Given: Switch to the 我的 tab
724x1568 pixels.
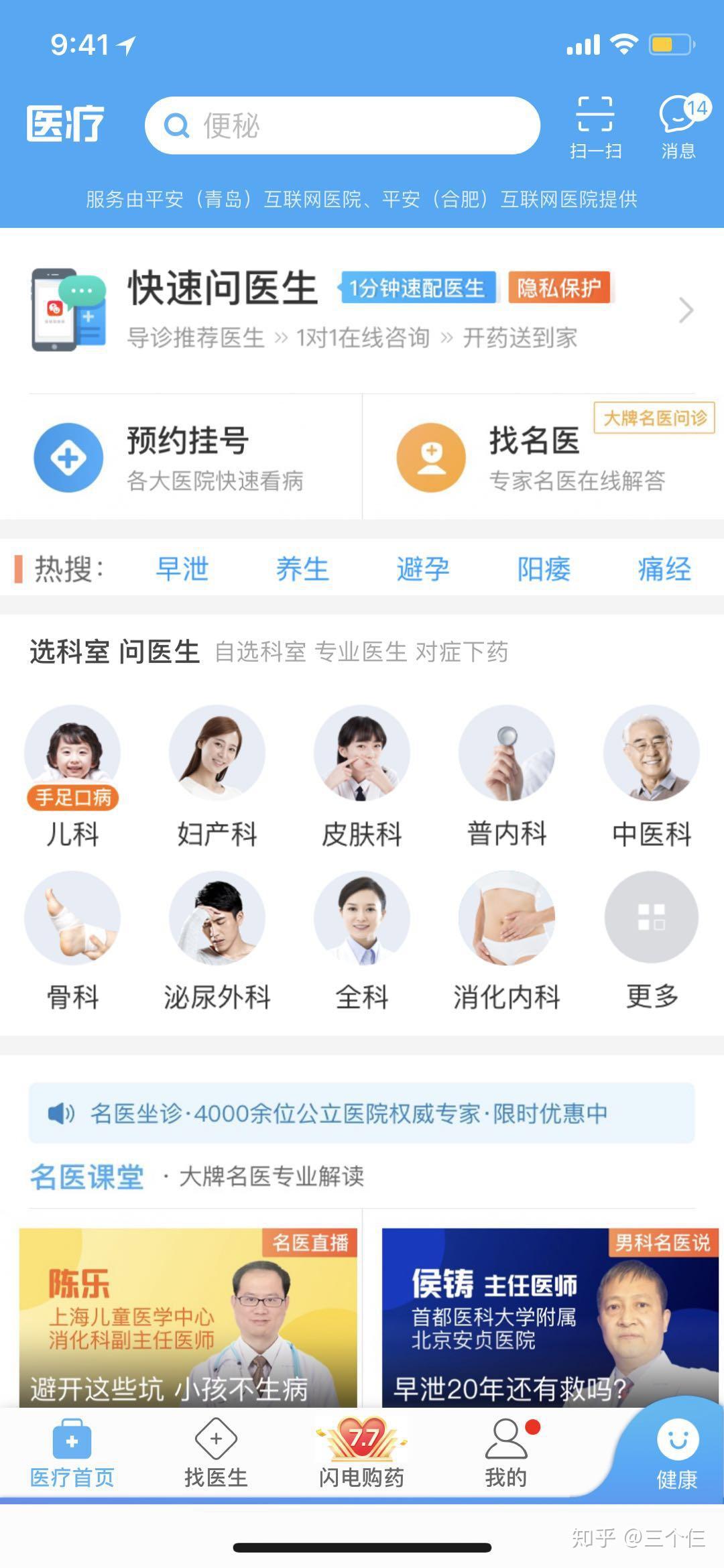Looking at the screenshot, I should coord(506,1452).
